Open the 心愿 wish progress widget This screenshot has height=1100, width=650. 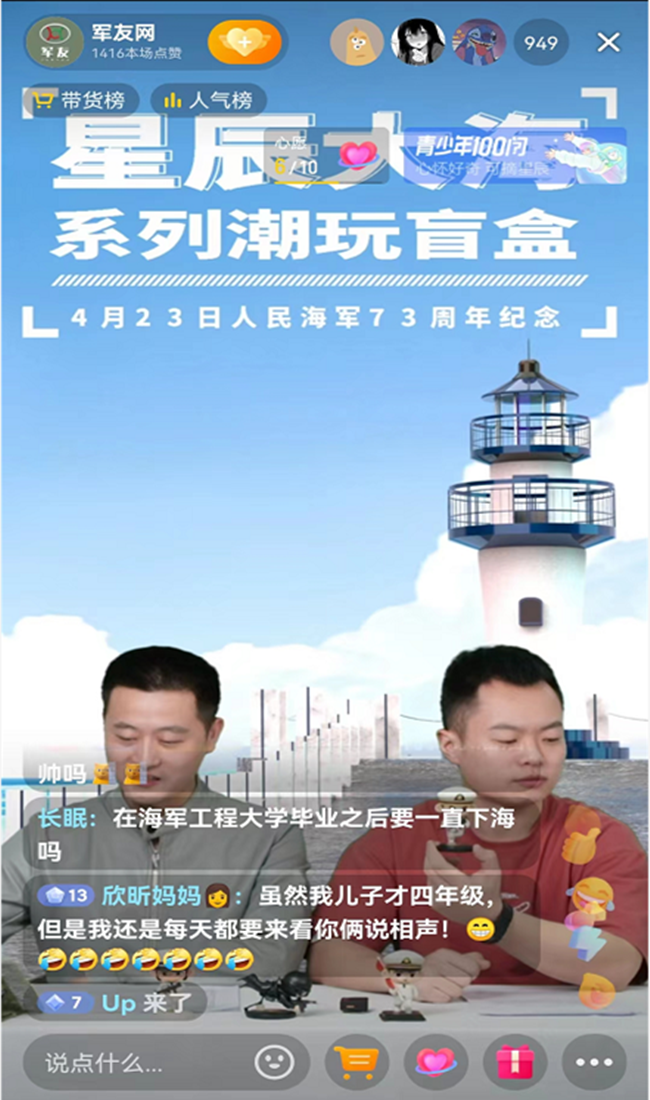[326, 156]
